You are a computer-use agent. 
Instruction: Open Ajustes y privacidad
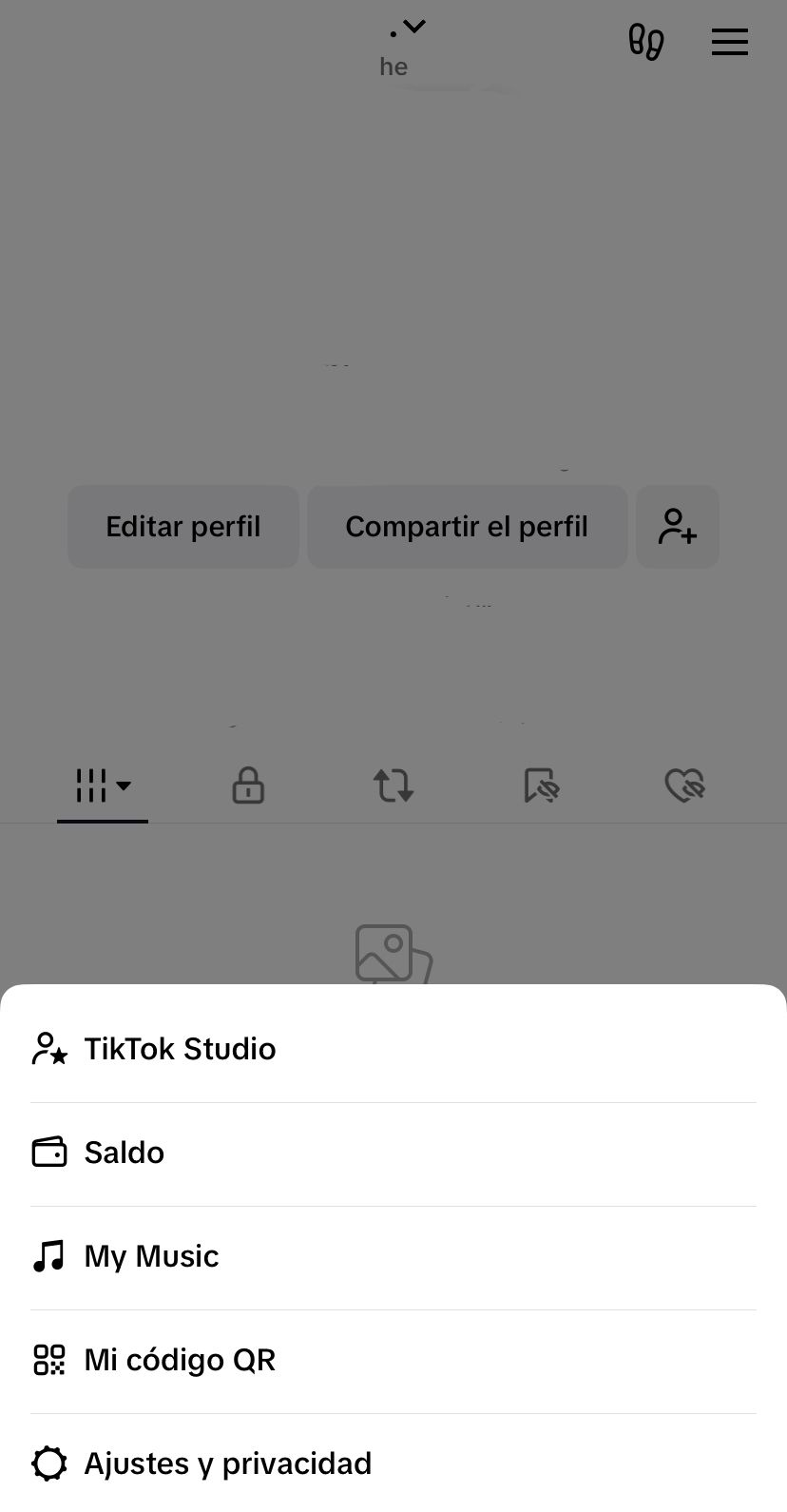[x=227, y=1464]
